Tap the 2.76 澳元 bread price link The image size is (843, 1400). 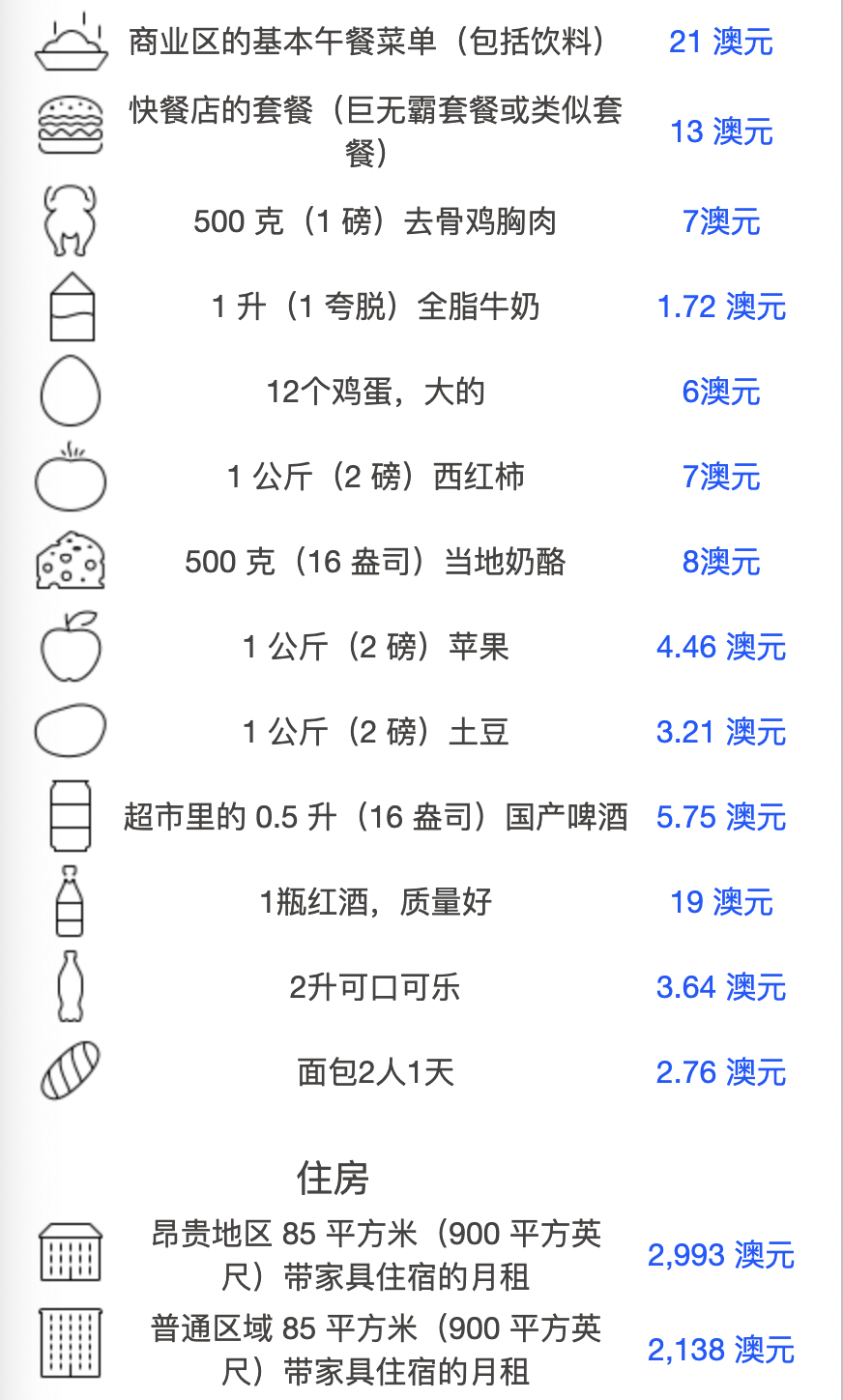[x=721, y=1072]
